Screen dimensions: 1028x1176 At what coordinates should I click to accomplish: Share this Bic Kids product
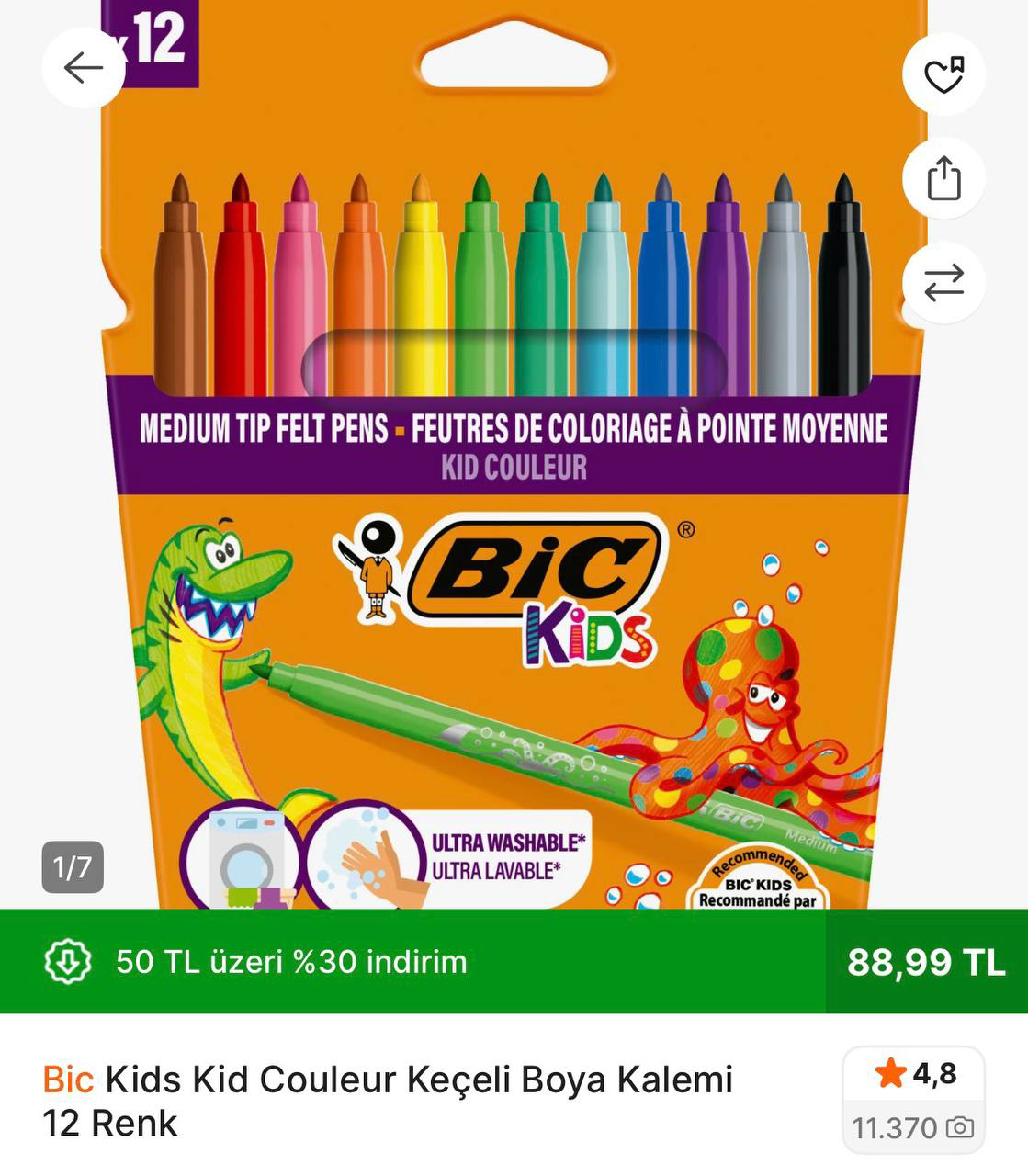[943, 178]
